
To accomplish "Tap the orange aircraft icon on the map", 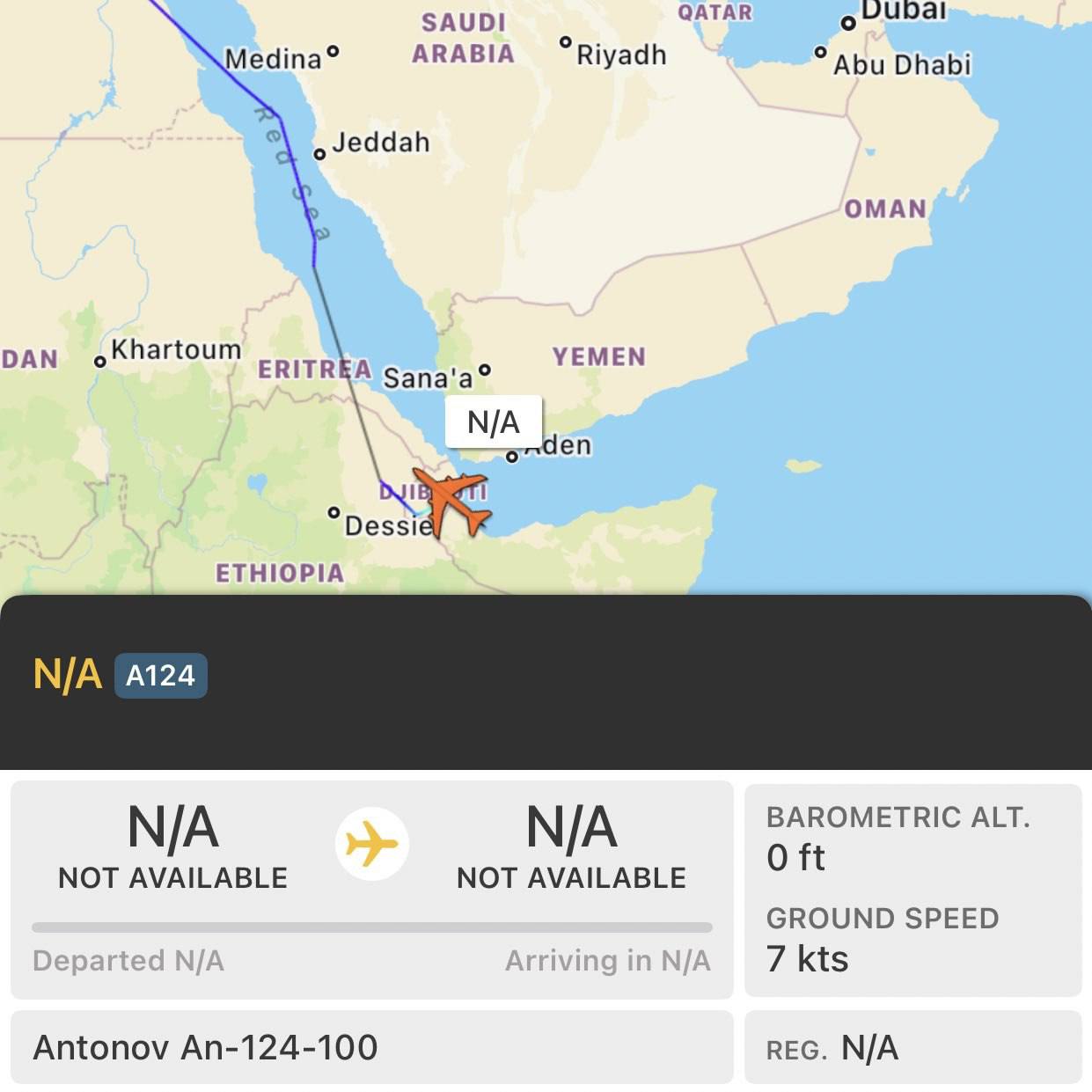I will [451, 503].
